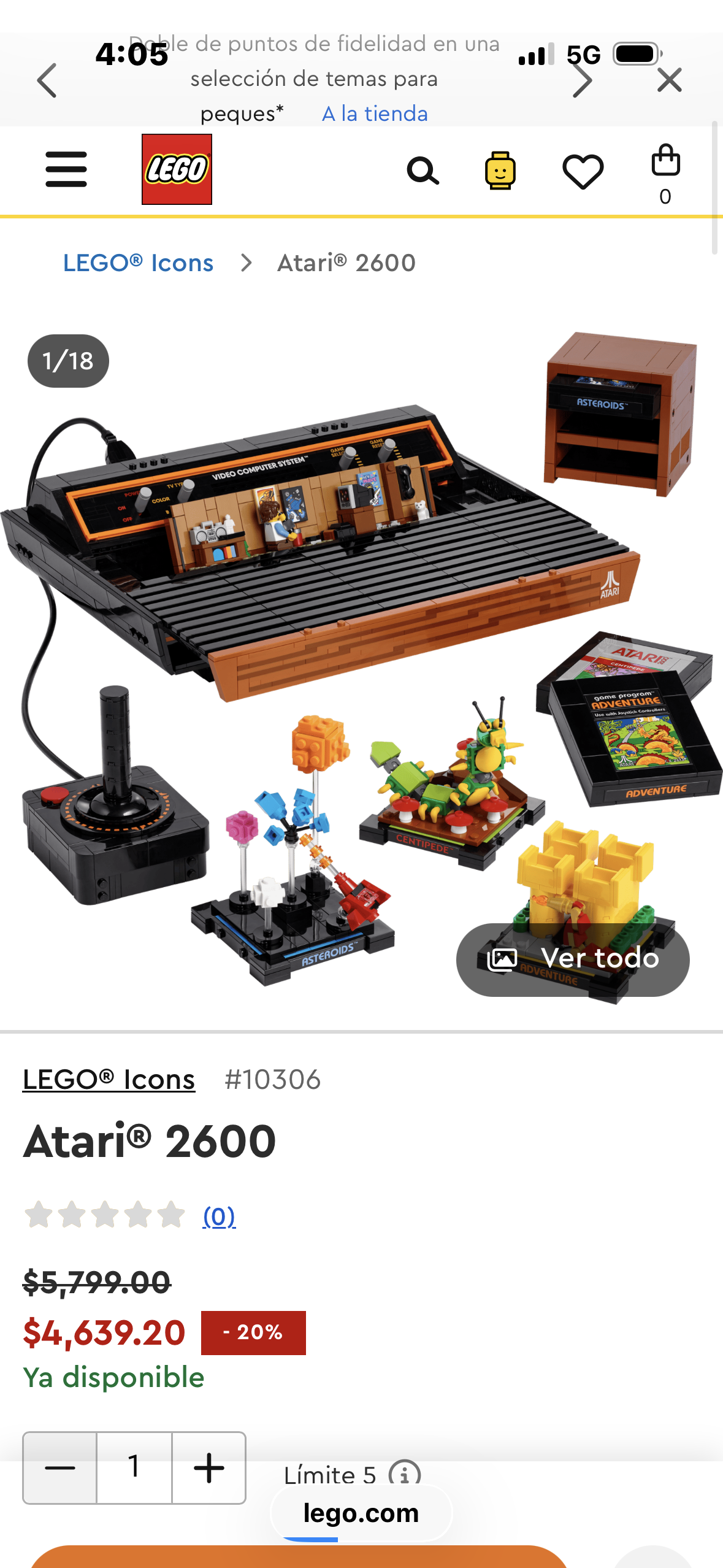The height and width of the screenshot is (1568, 723).
Task: Open the underlined LEGO® Icons theme link
Action: pos(109,1079)
